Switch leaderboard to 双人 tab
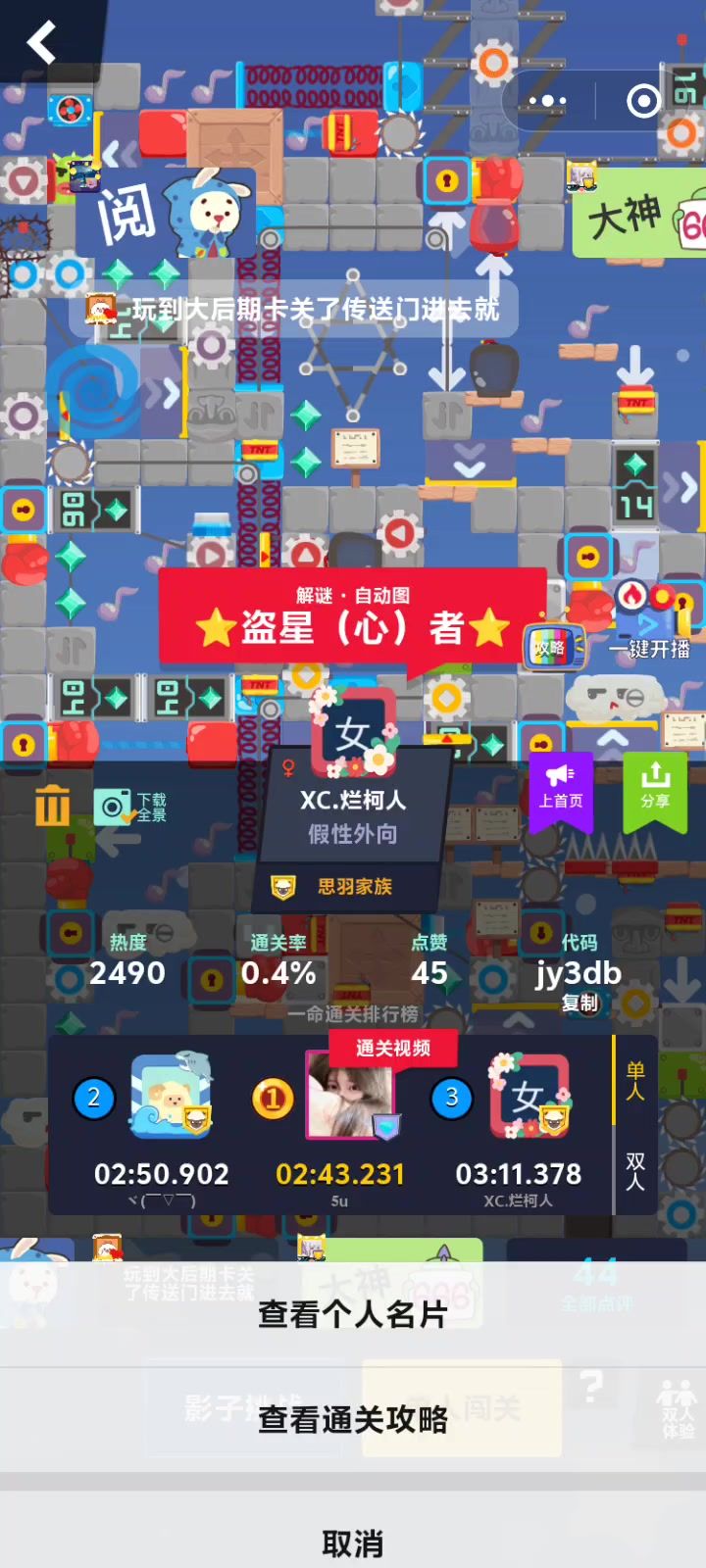The image size is (706, 1568). click(x=635, y=1170)
